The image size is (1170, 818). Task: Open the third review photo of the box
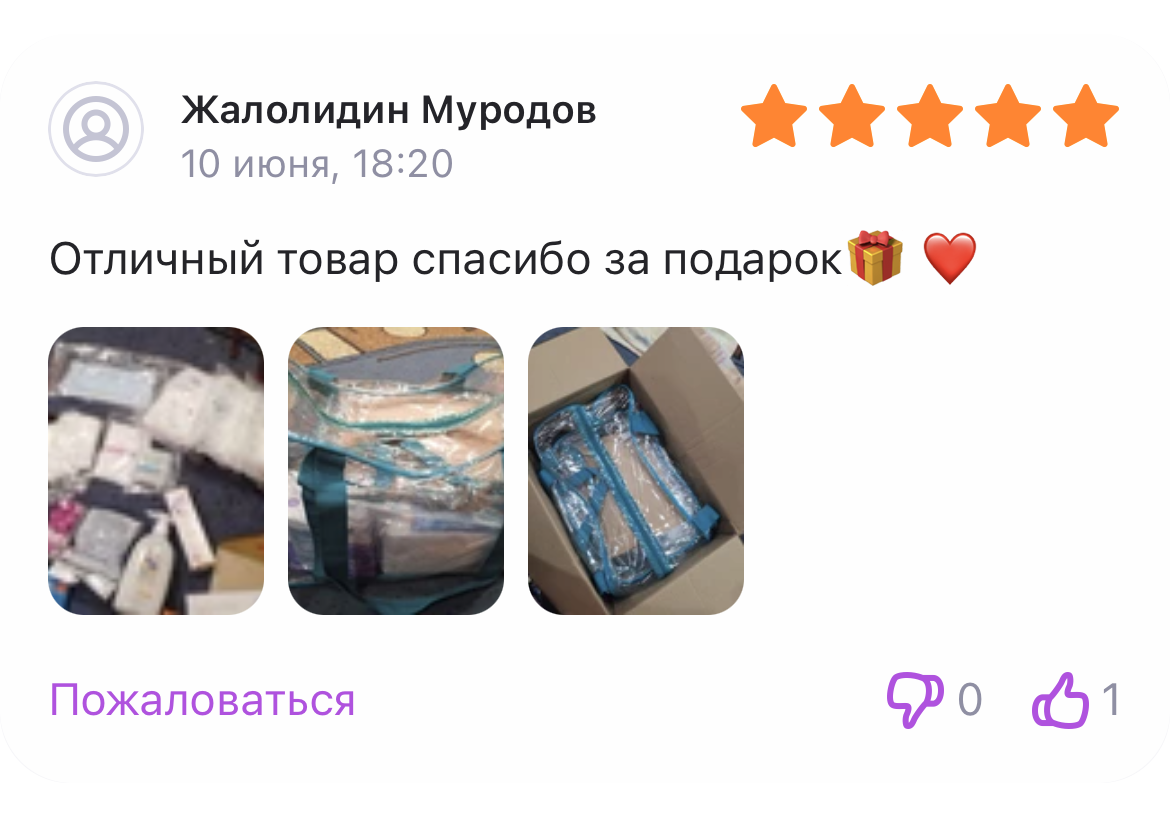point(636,470)
